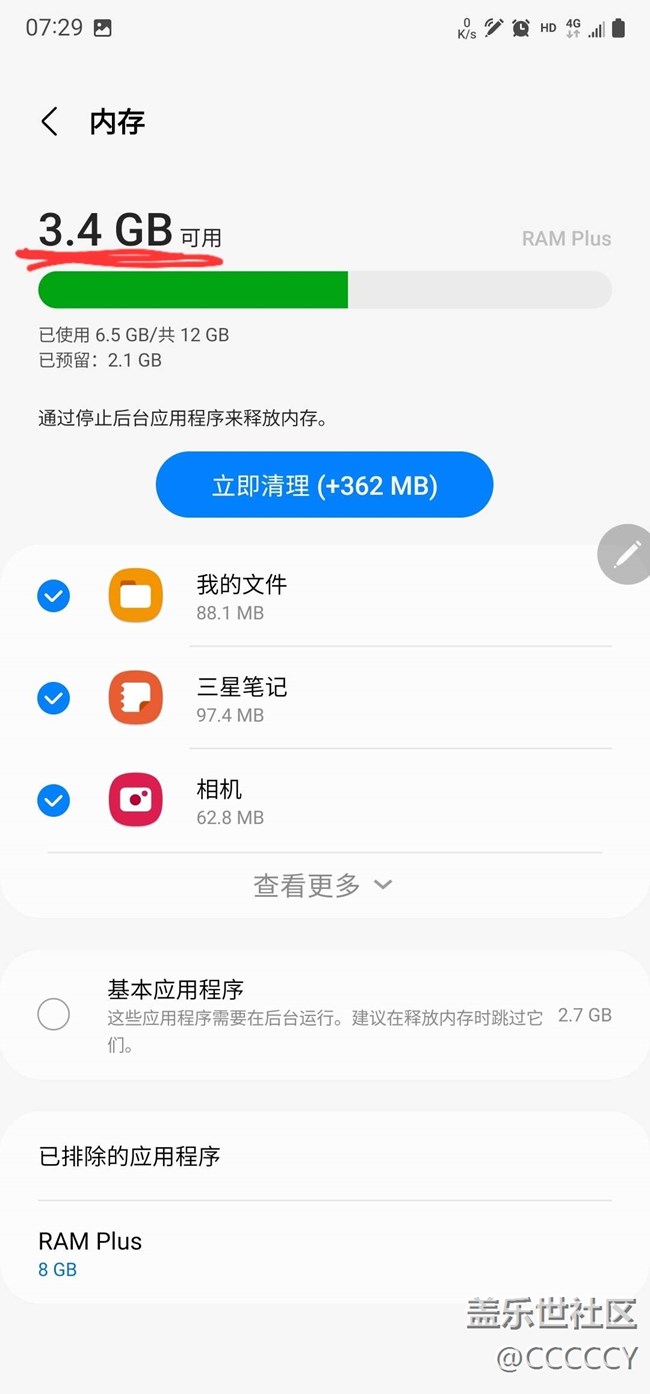Uncheck the 相机 checkbox

[54, 800]
